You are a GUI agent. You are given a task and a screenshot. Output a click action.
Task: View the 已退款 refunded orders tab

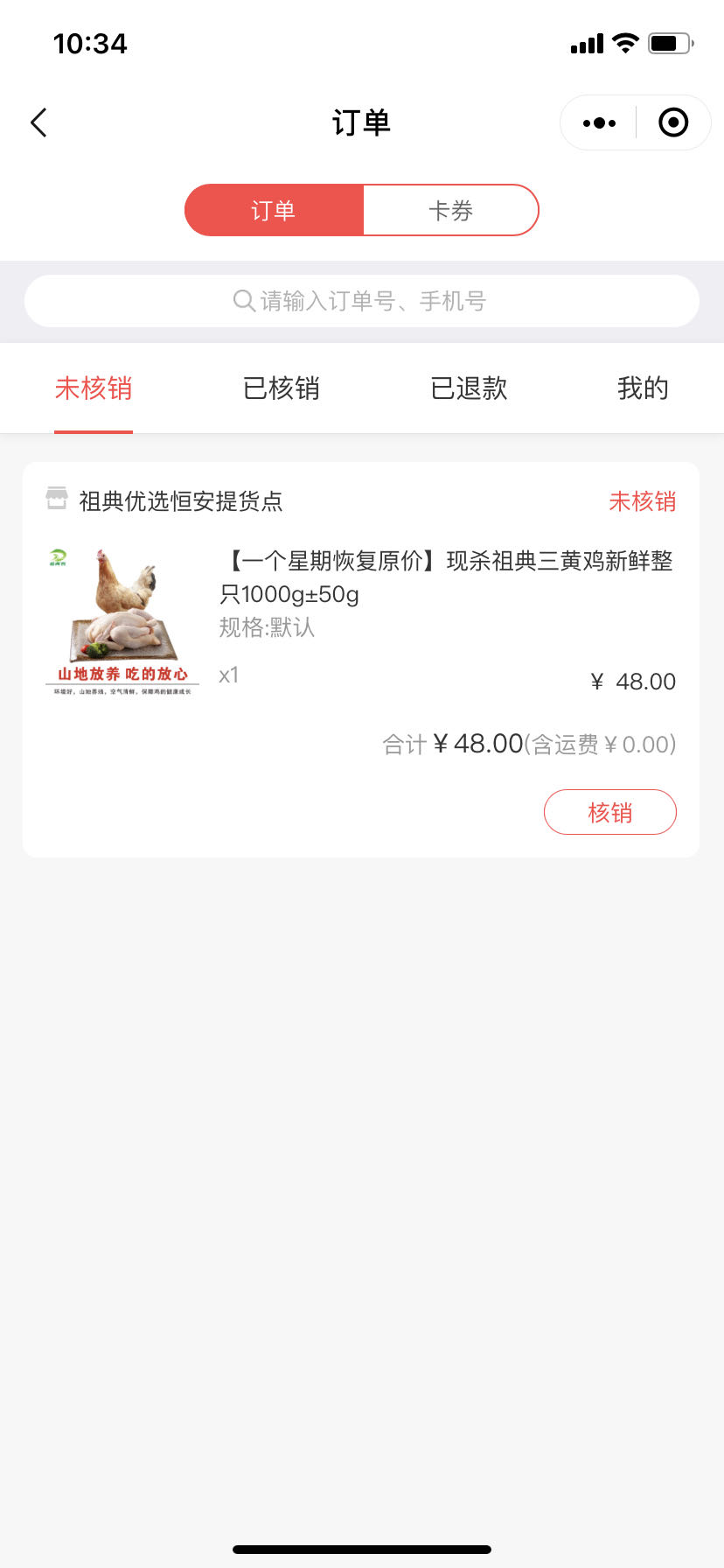(x=469, y=388)
